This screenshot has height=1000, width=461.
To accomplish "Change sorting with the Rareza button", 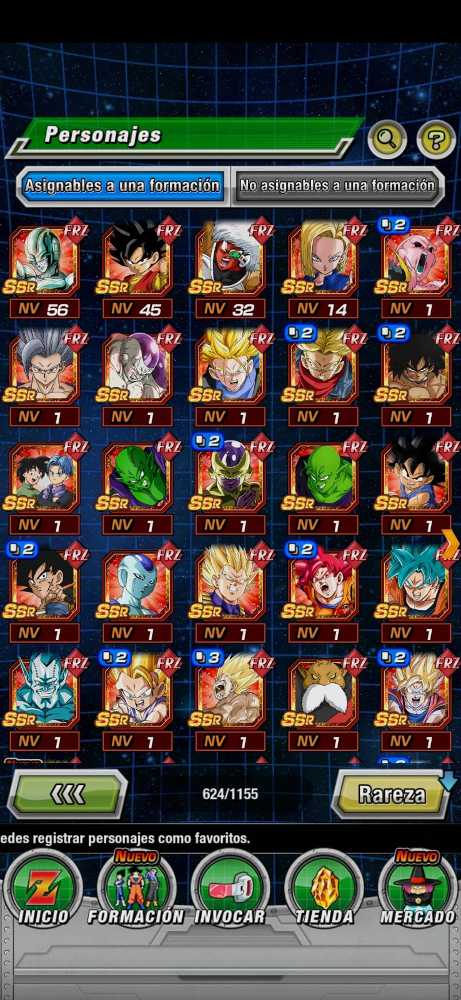I will (x=391, y=794).
